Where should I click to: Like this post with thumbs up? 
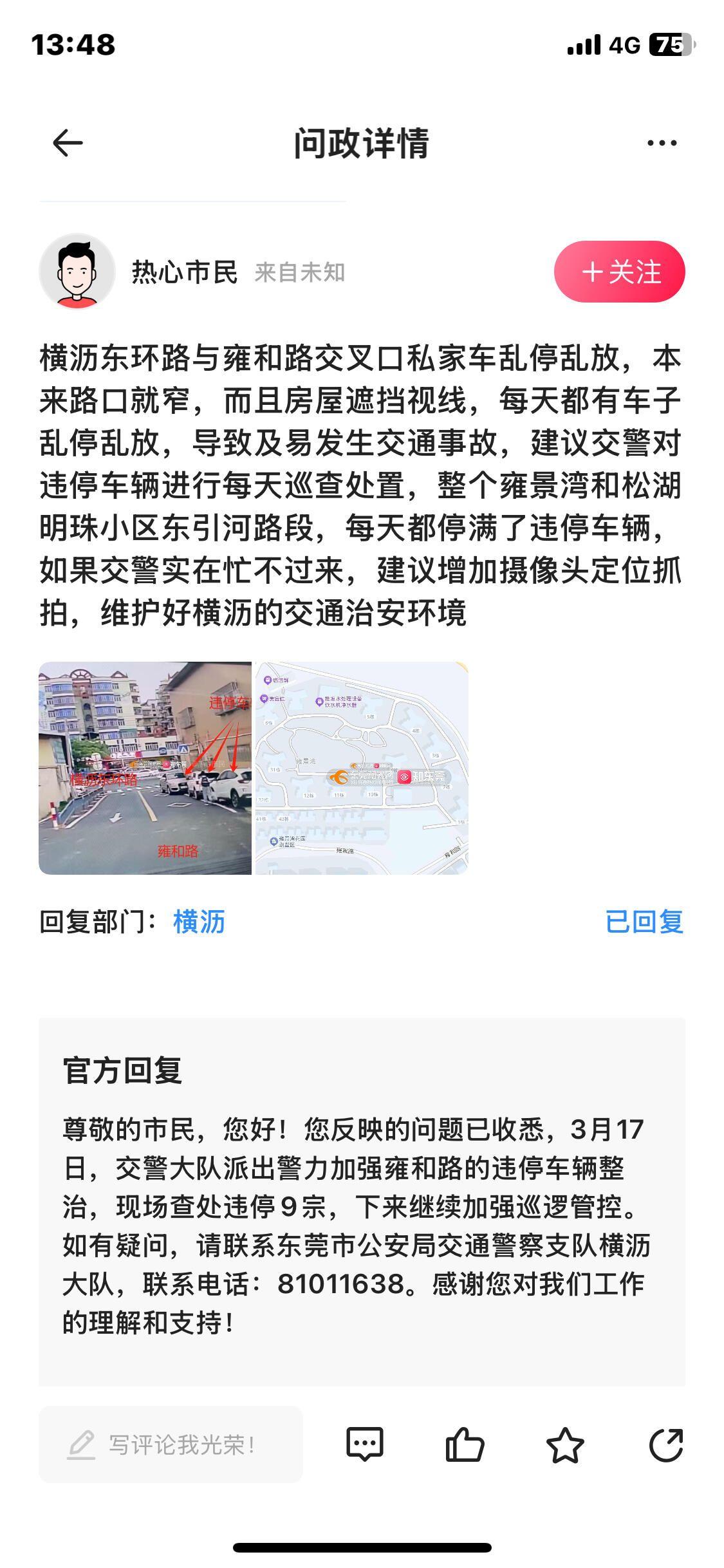(x=464, y=1445)
